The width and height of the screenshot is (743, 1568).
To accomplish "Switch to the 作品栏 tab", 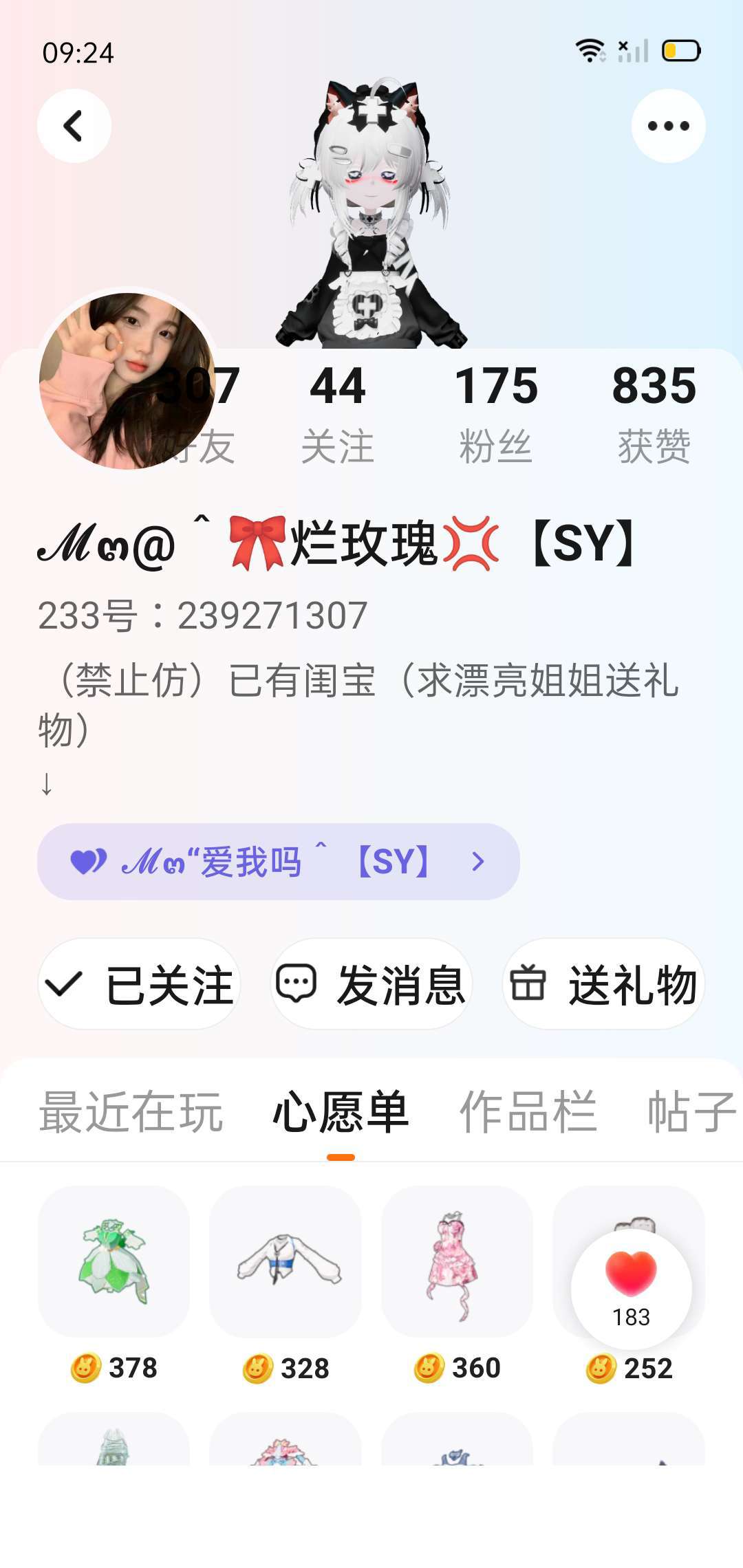I will (x=528, y=1111).
